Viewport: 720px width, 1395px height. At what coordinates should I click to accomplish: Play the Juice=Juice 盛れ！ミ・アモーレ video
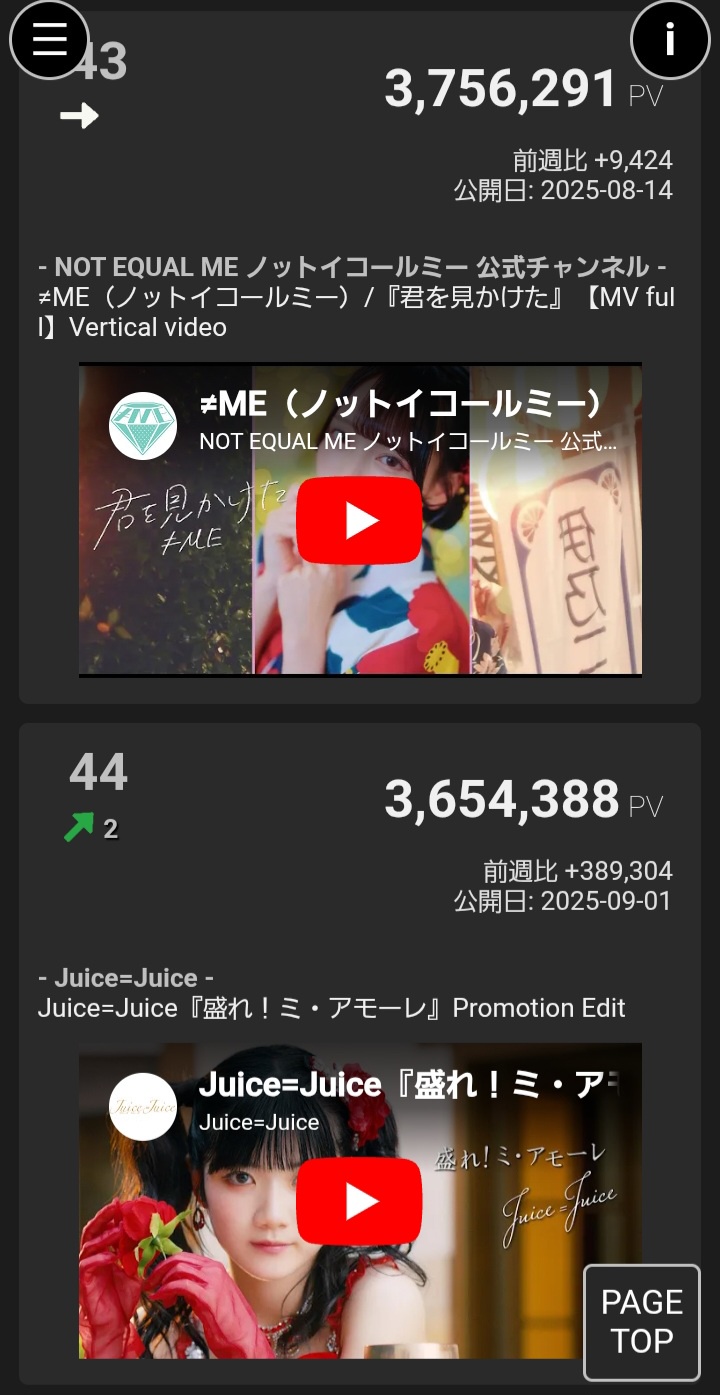[359, 1201]
